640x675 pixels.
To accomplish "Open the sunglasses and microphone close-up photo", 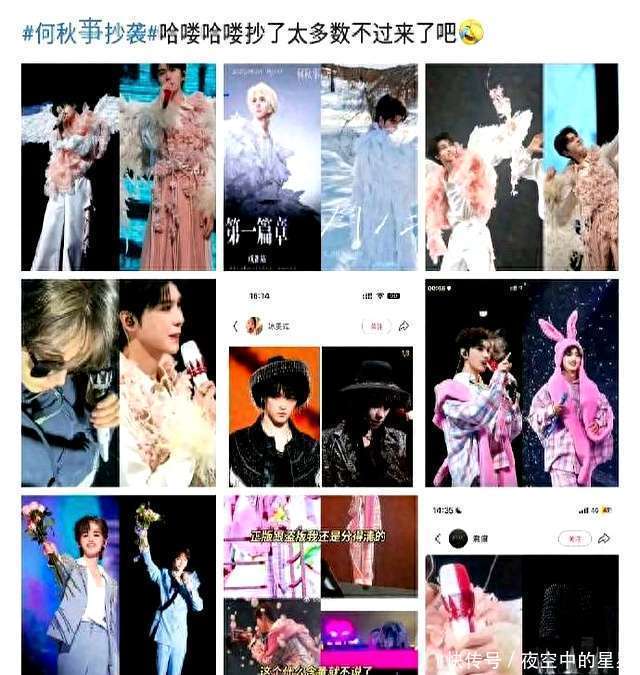I will 118,383.
